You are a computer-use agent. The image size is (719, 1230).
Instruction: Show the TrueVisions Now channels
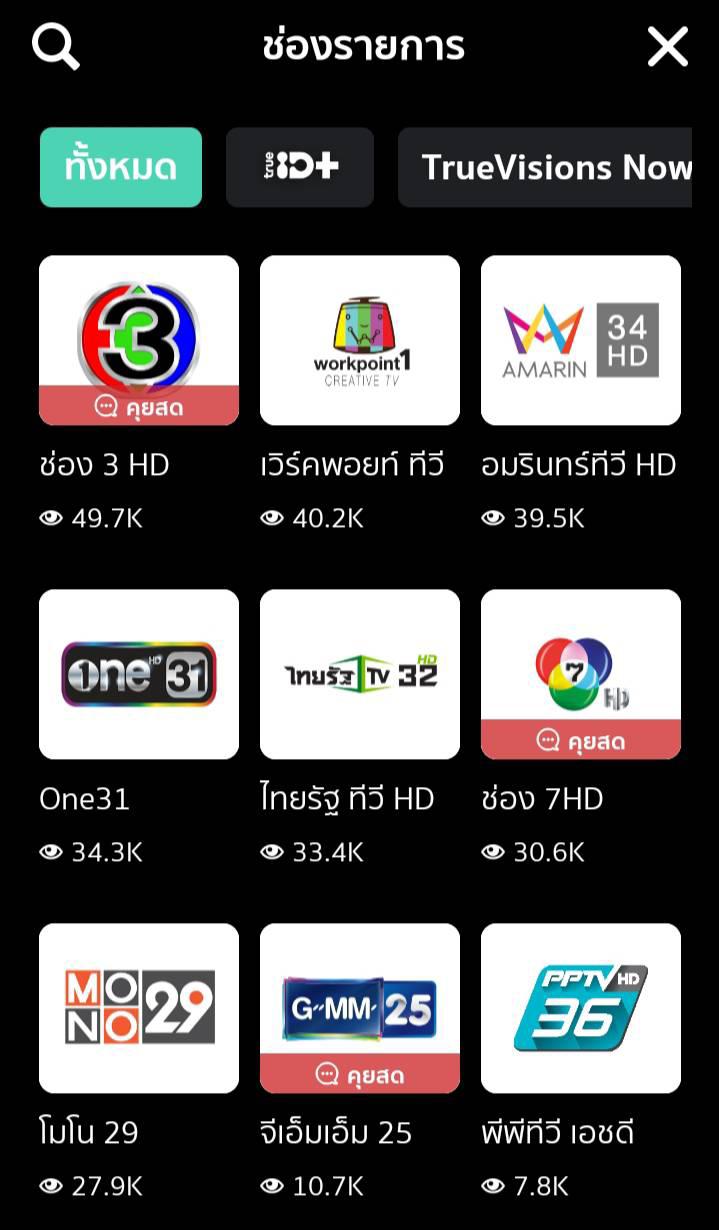pyautogui.click(x=545, y=167)
